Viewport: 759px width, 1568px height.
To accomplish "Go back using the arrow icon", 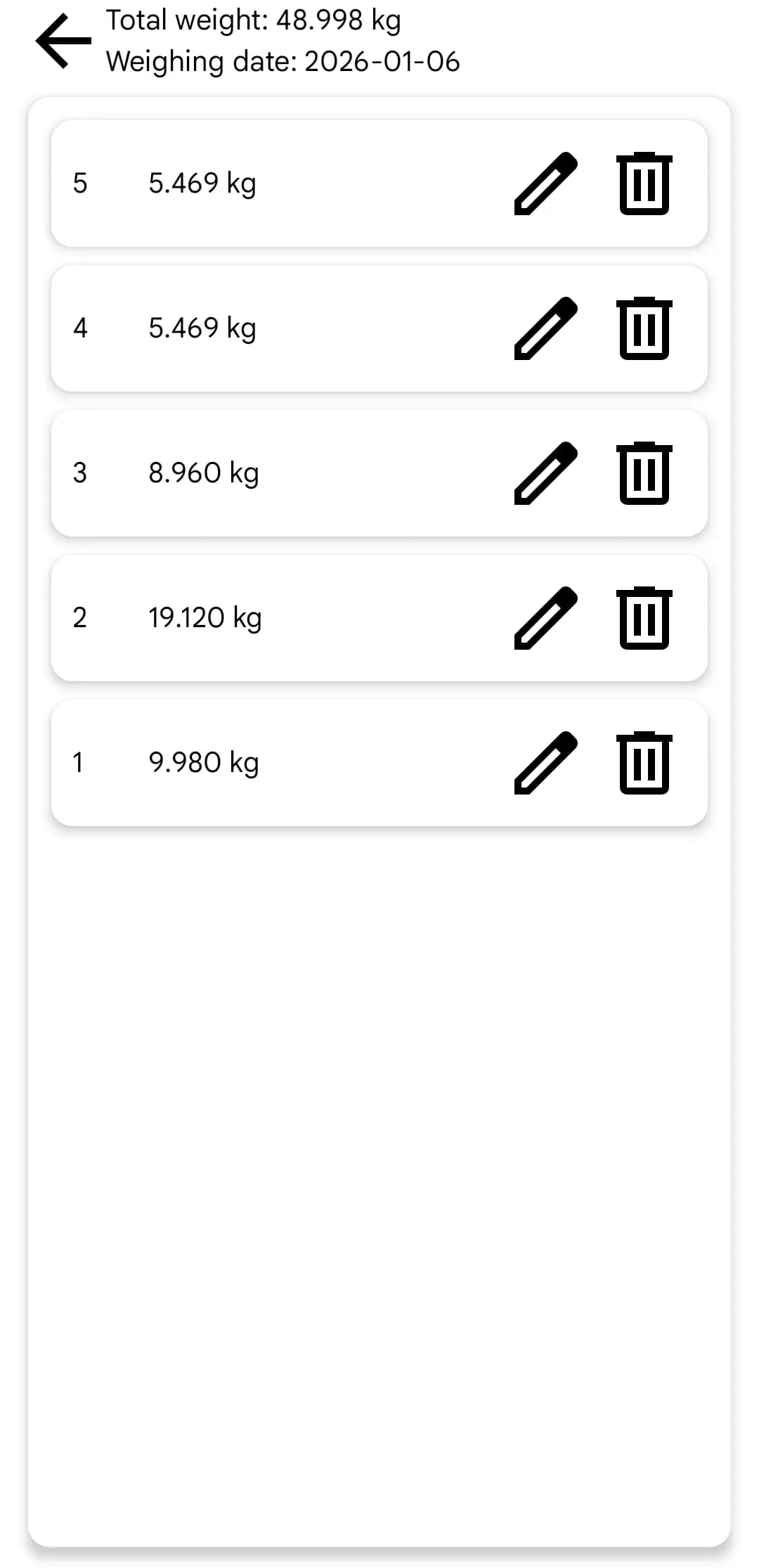I will pos(63,41).
